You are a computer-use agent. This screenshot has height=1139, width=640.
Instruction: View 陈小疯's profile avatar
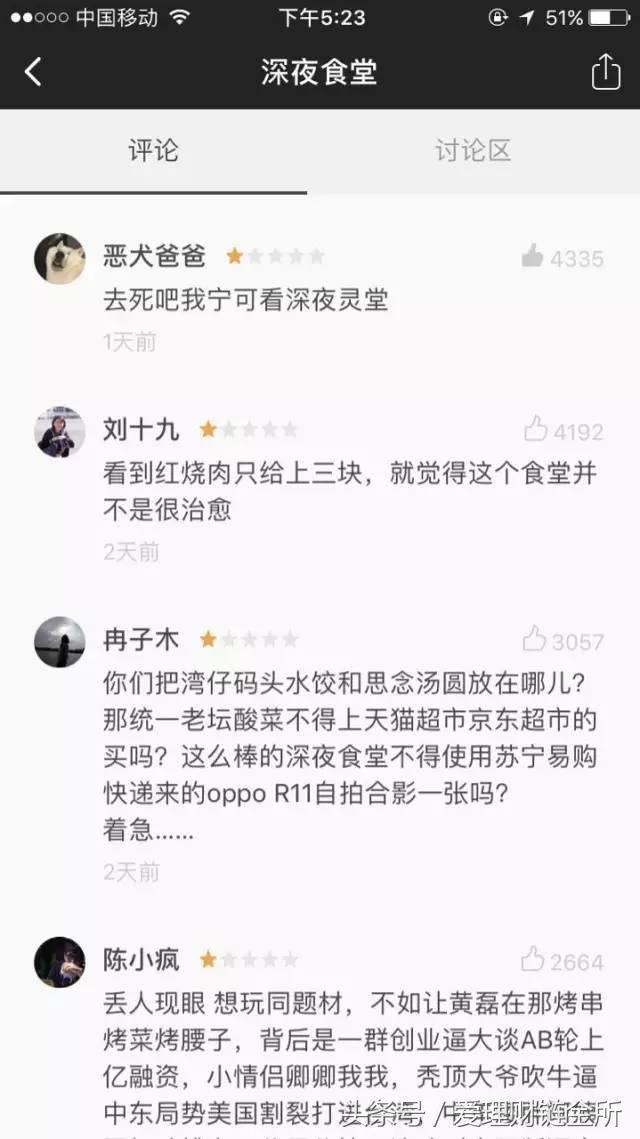click(x=60, y=962)
